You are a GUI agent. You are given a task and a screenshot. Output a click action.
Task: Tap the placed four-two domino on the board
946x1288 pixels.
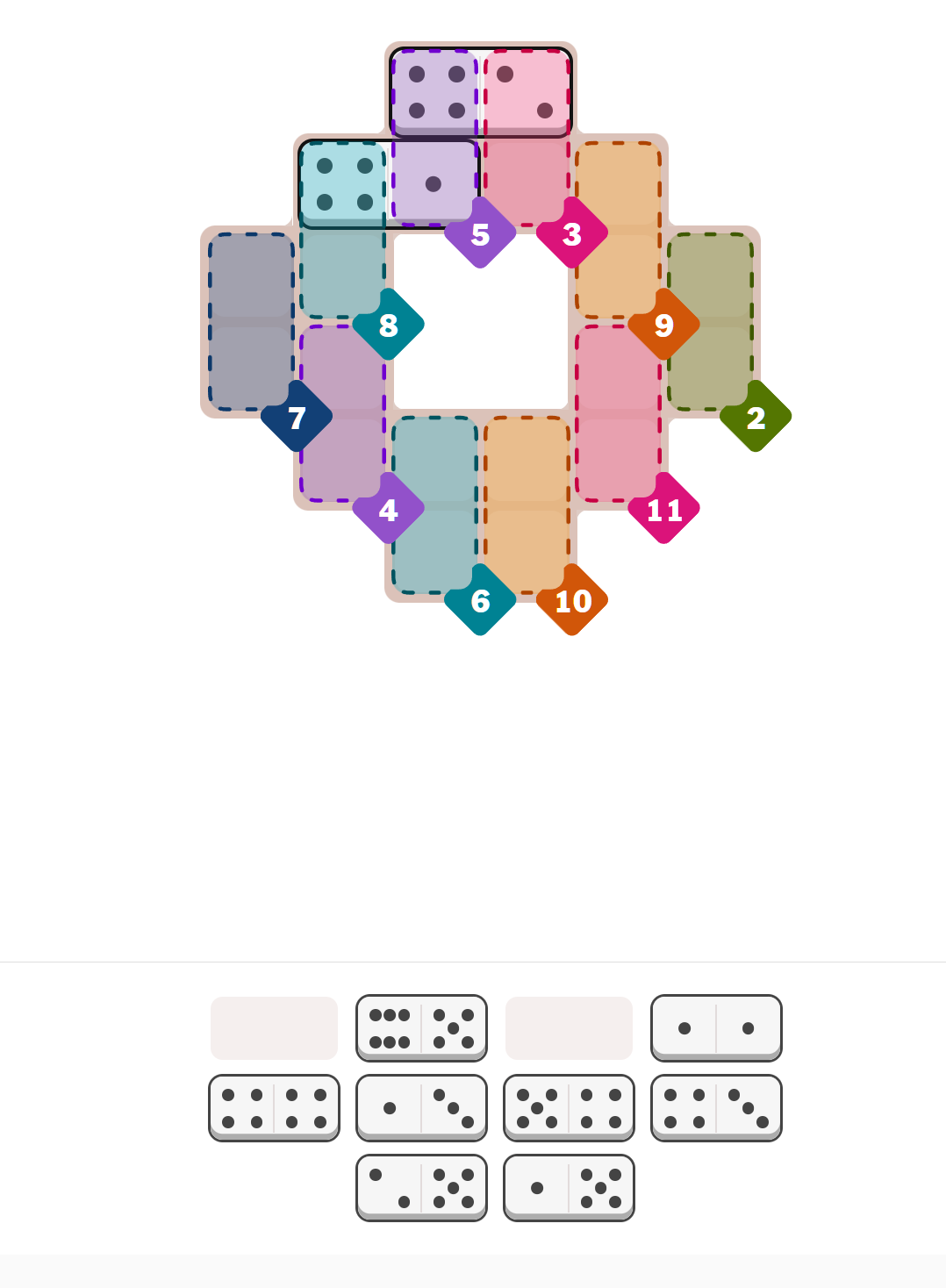point(481,92)
